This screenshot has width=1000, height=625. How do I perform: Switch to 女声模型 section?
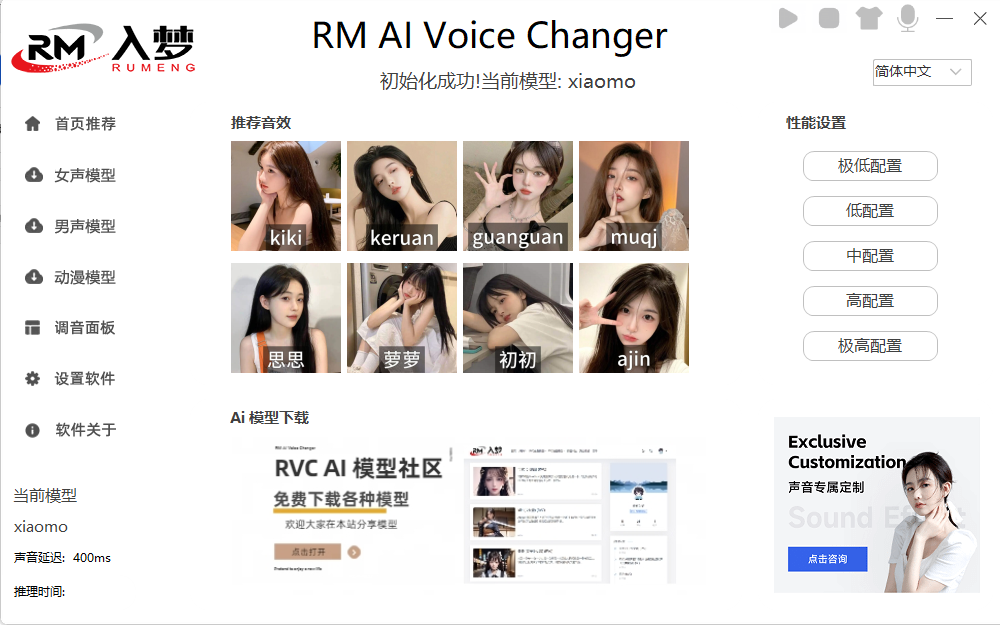point(84,175)
